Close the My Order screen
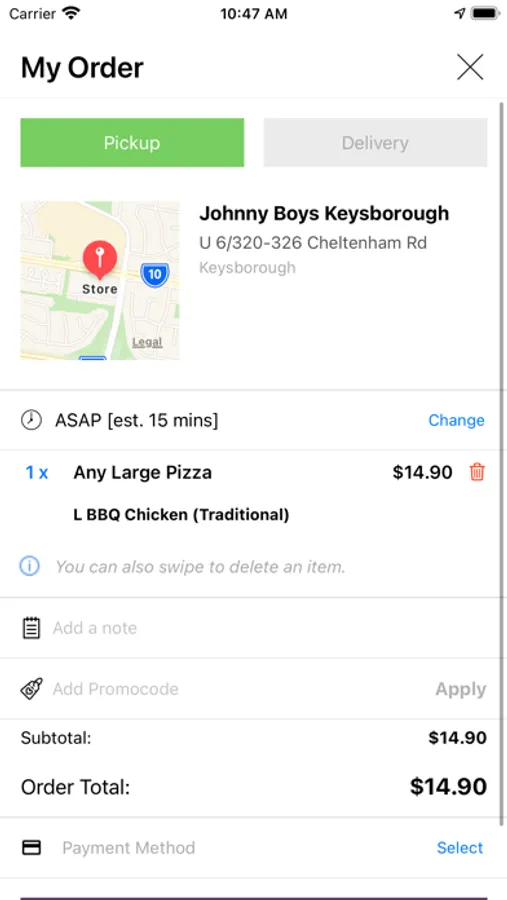The width and height of the screenshot is (507, 900). [x=470, y=67]
